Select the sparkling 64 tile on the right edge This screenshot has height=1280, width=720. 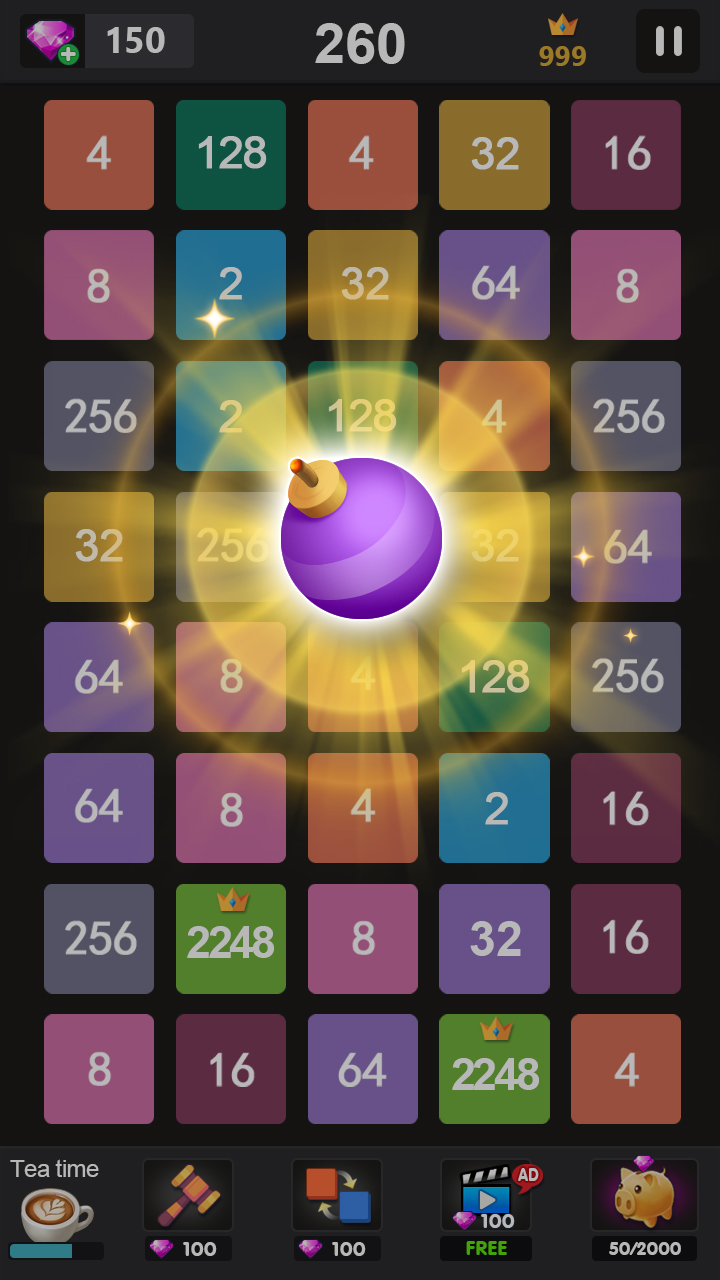[626, 547]
